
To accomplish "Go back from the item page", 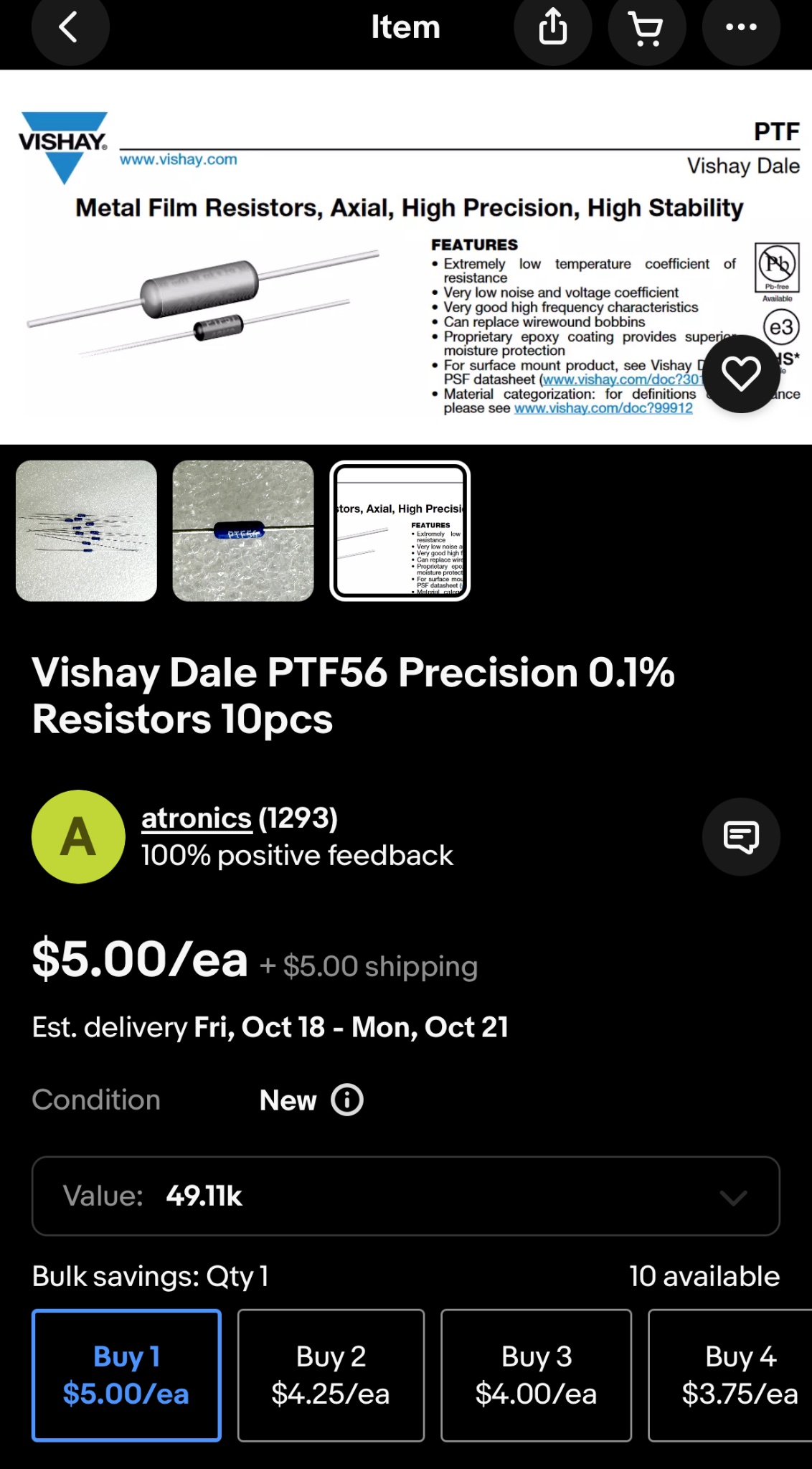I will click(x=70, y=29).
